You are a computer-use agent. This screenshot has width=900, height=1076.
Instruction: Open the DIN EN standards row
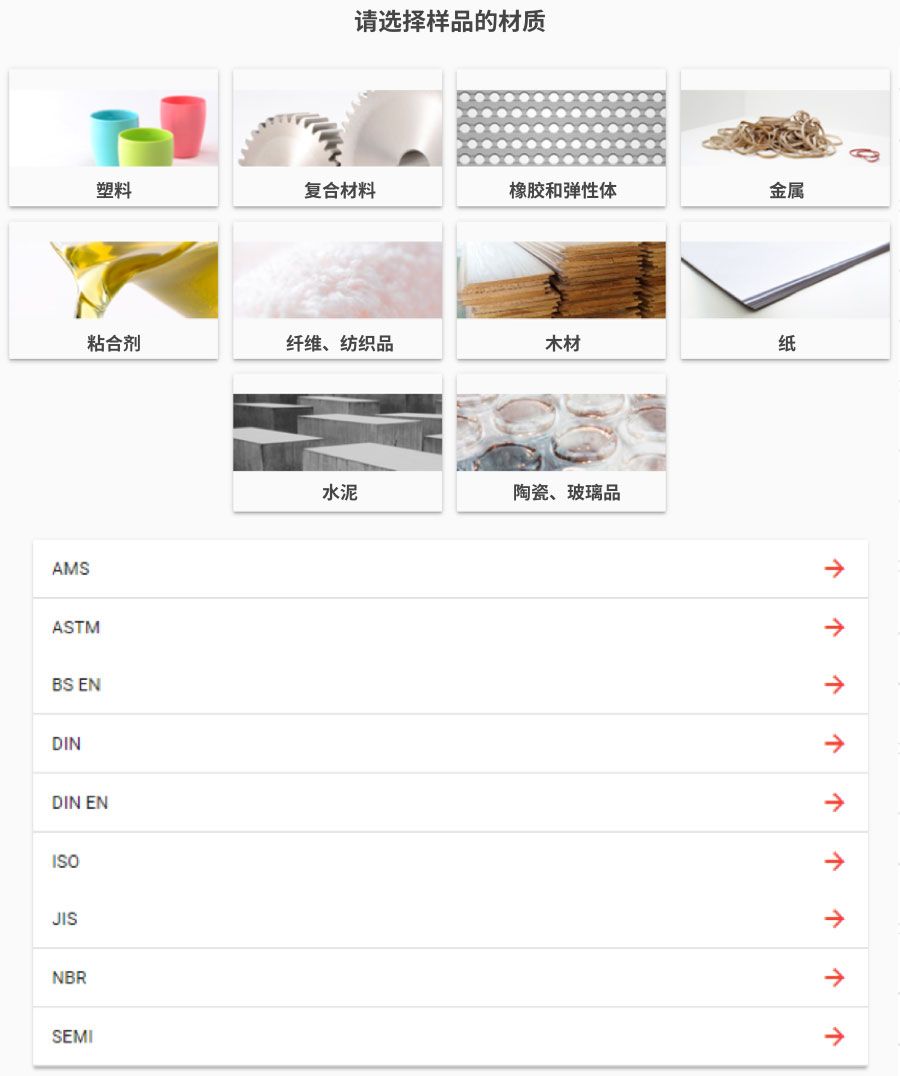click(x=450, y=802)
